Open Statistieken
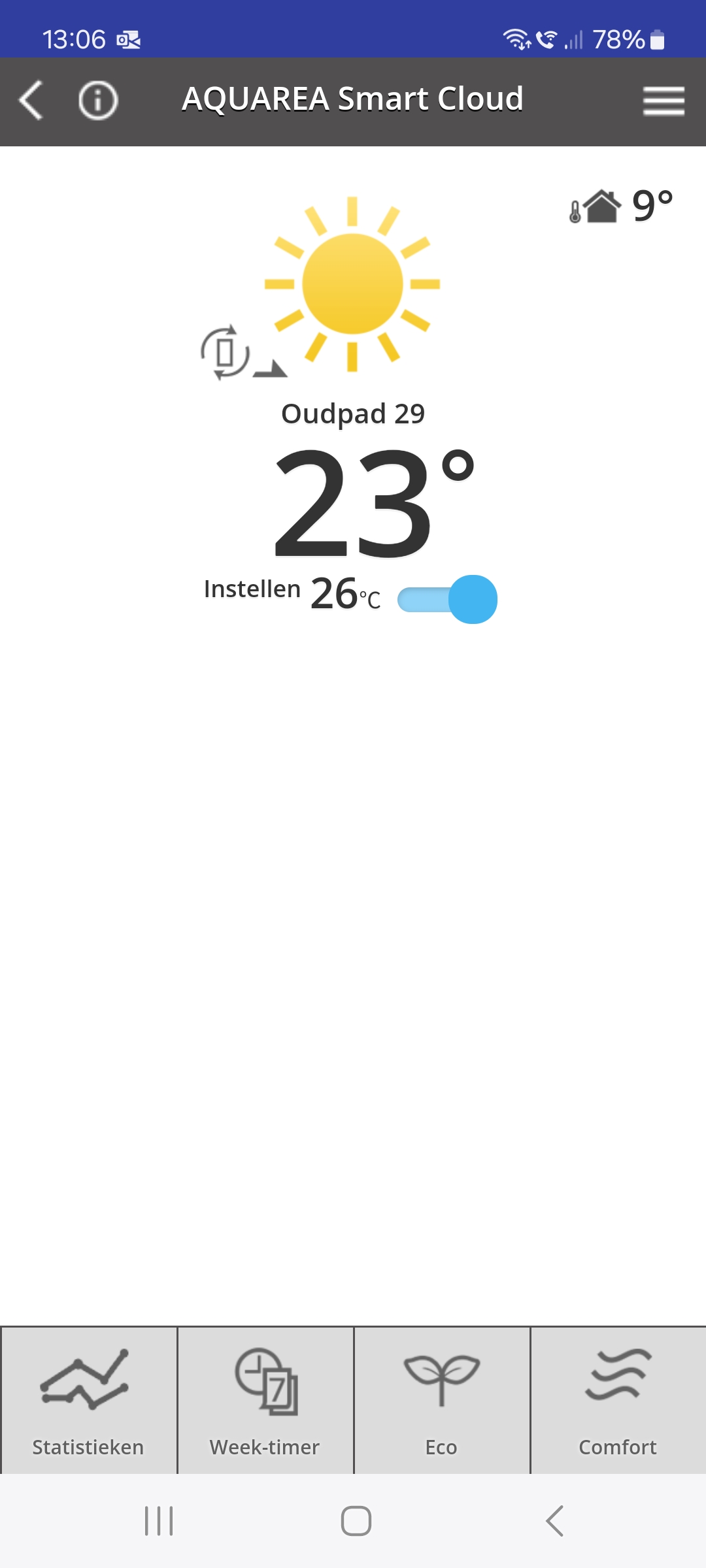The width and height of the screenshot is (706, 1568). [x=88, y=1400]
